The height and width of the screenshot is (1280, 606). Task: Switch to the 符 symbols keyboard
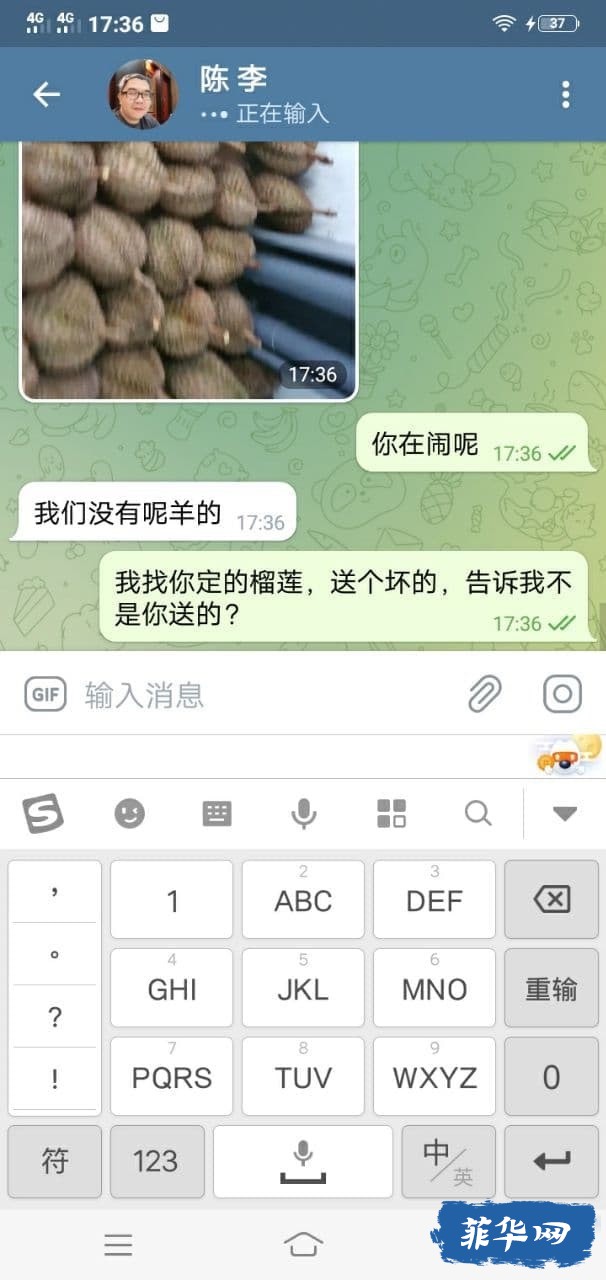tap(55, 1161)
